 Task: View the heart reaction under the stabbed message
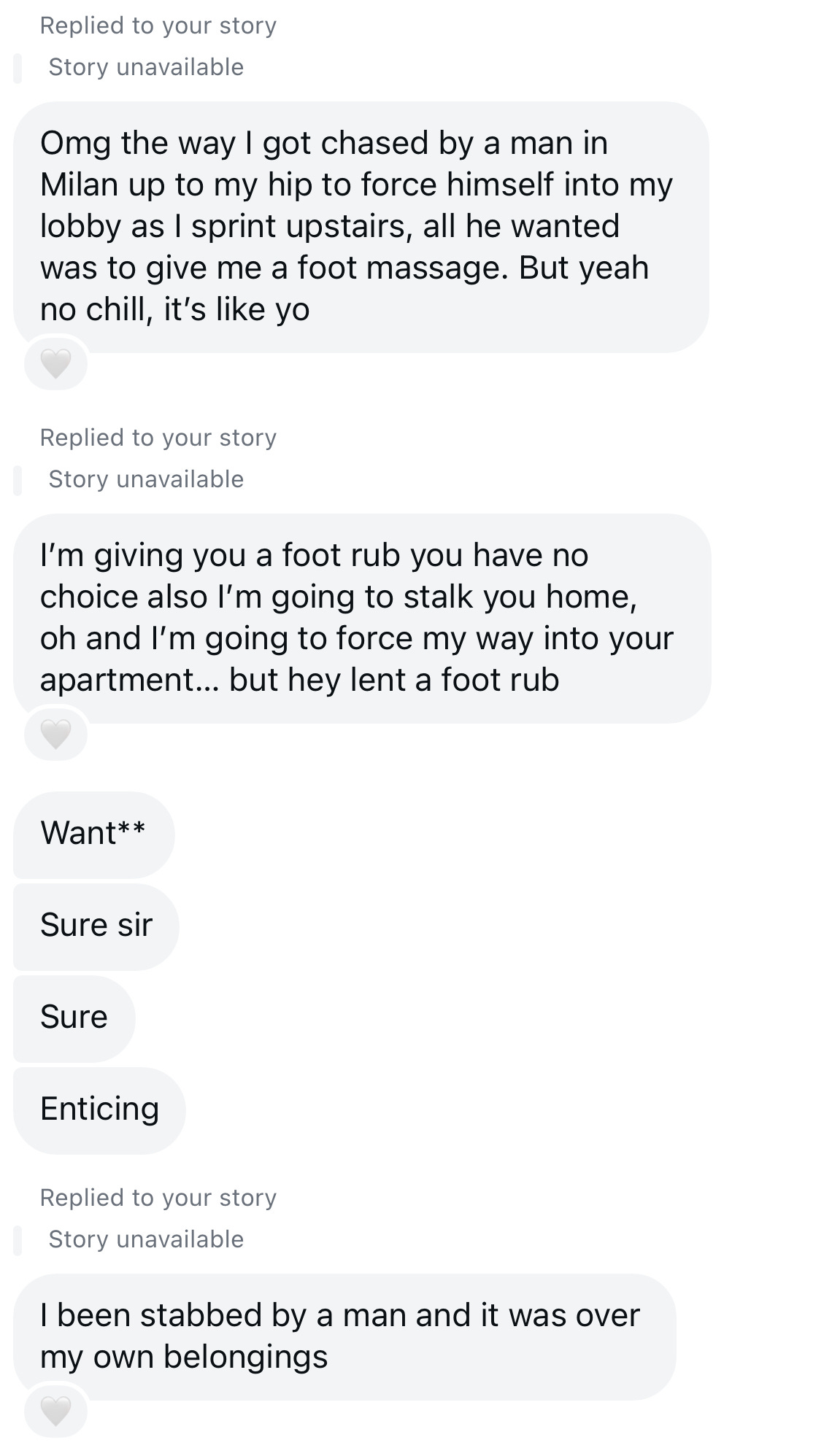[x=55, y=1411]
